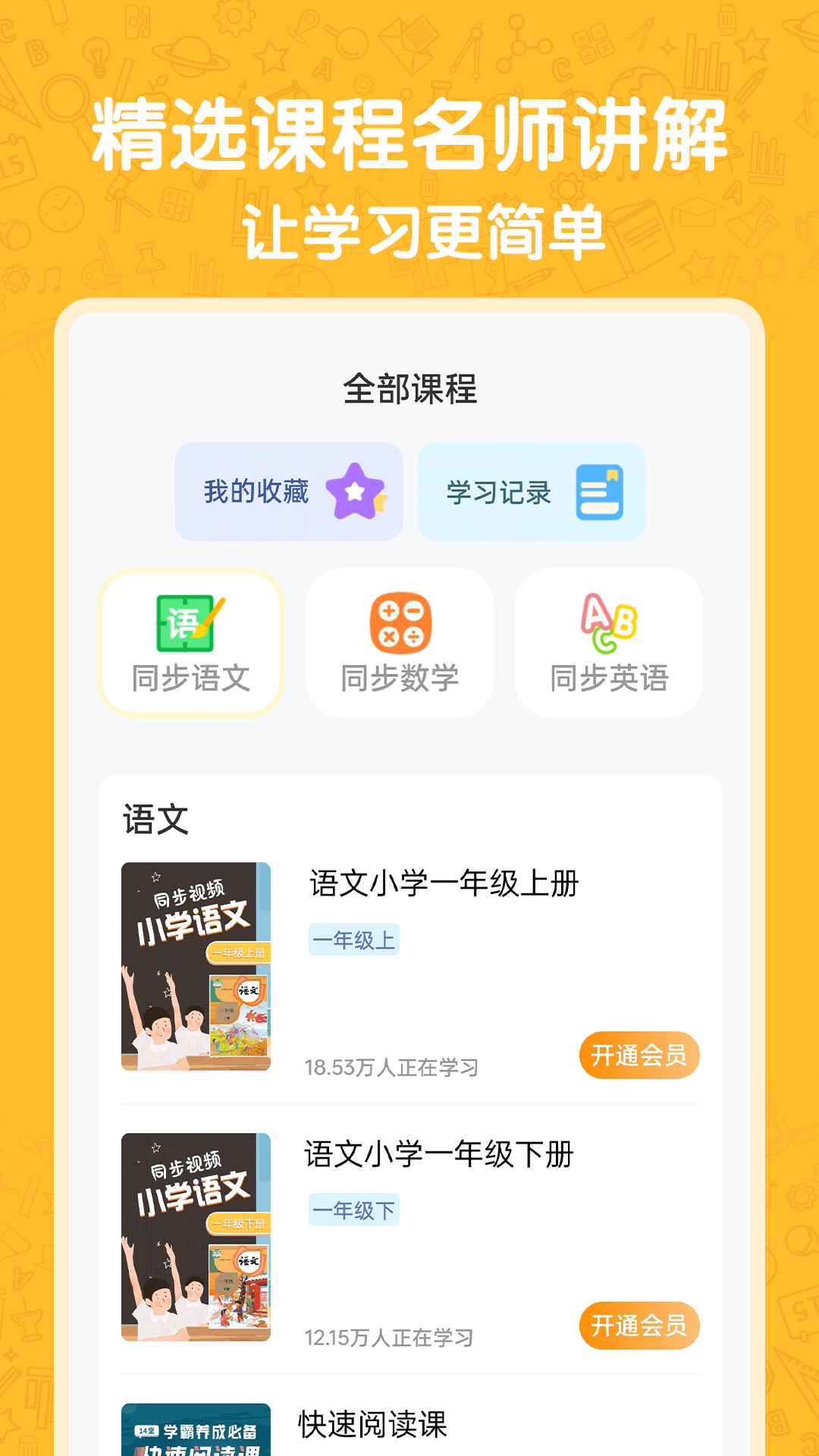Click the blue notebook icon on 学习记录
Image resolution: width=819 pixels, height=1456 pixels.
pos(598,491)
